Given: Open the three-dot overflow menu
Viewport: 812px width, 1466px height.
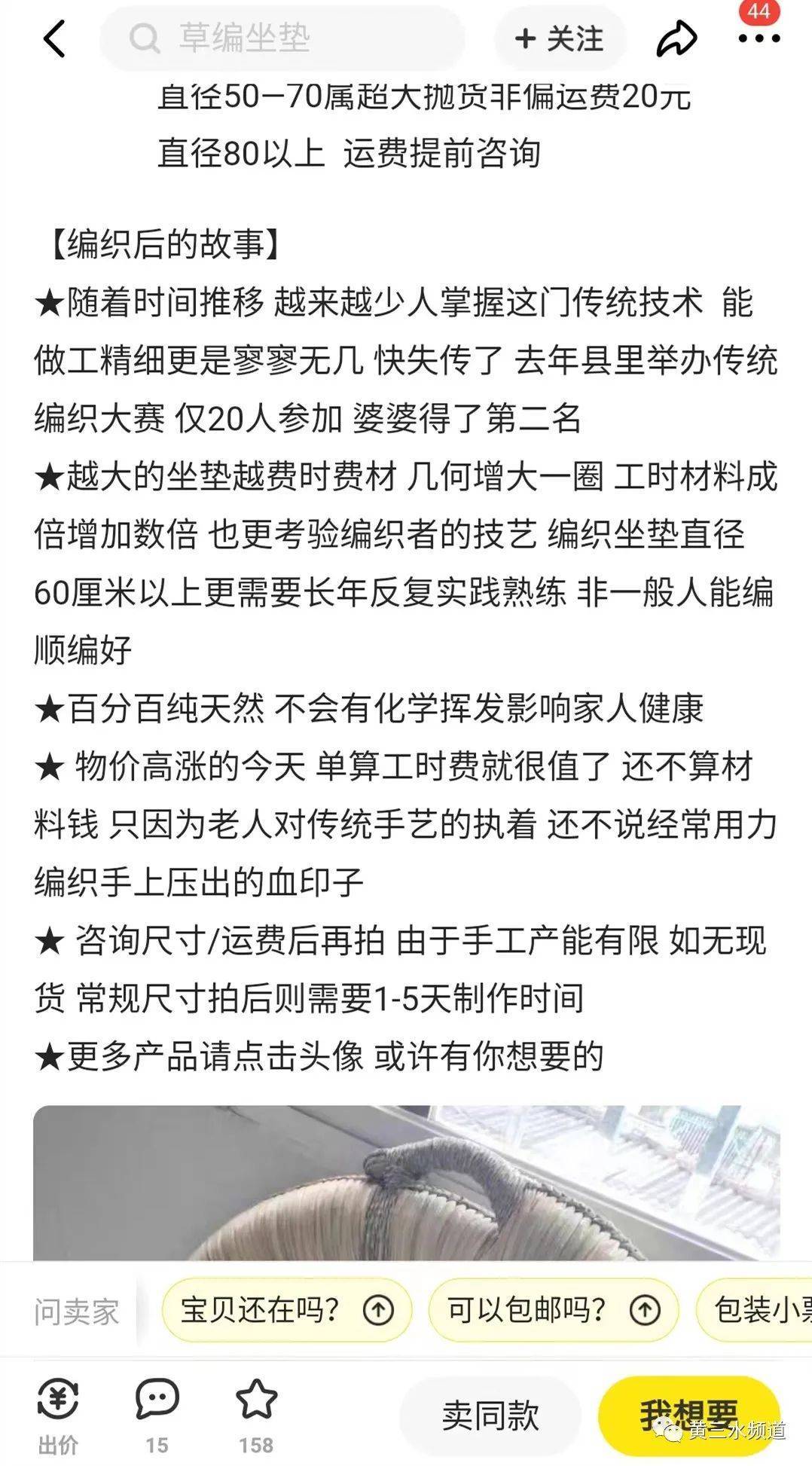Looking at the screenshot, I should pyautogui.click(x=759, y=38).
